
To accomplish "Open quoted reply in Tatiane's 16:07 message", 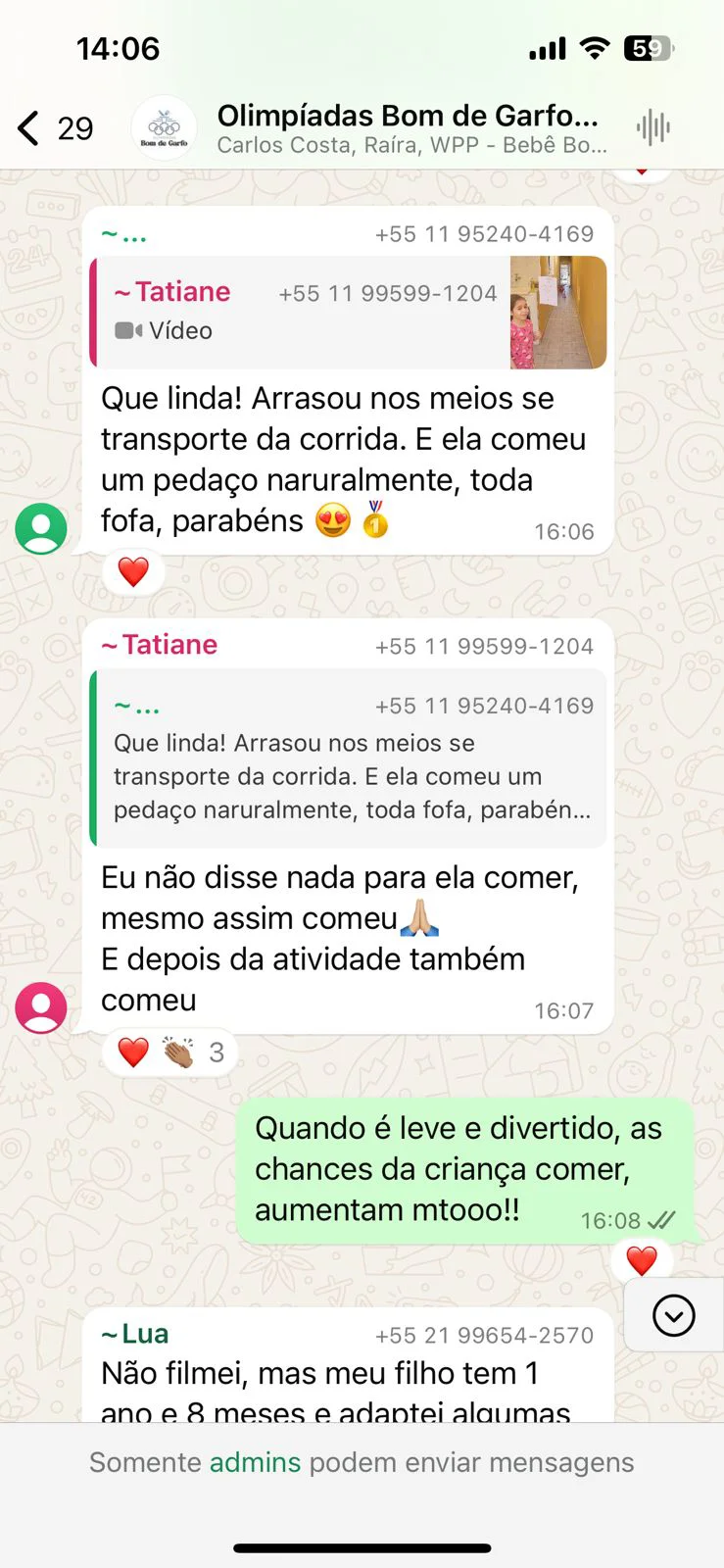I will coord(348,759).
